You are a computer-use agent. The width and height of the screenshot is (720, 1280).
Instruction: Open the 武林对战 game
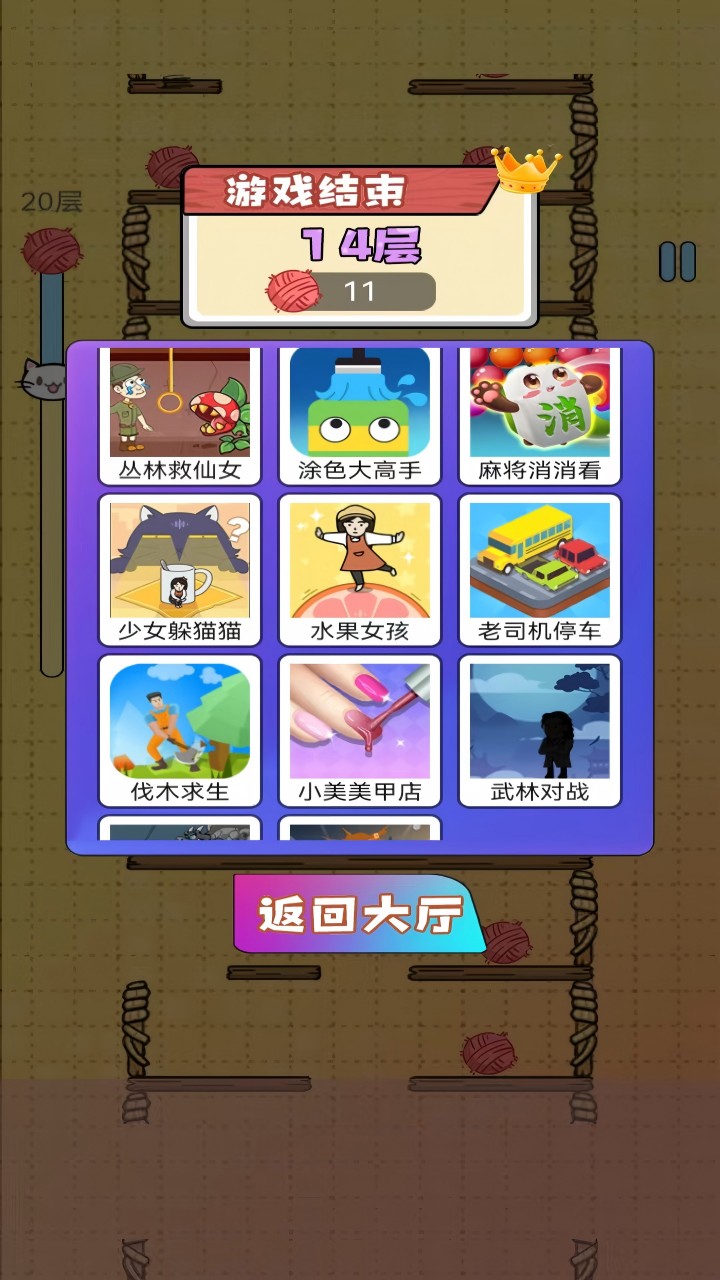click(540, 730)
